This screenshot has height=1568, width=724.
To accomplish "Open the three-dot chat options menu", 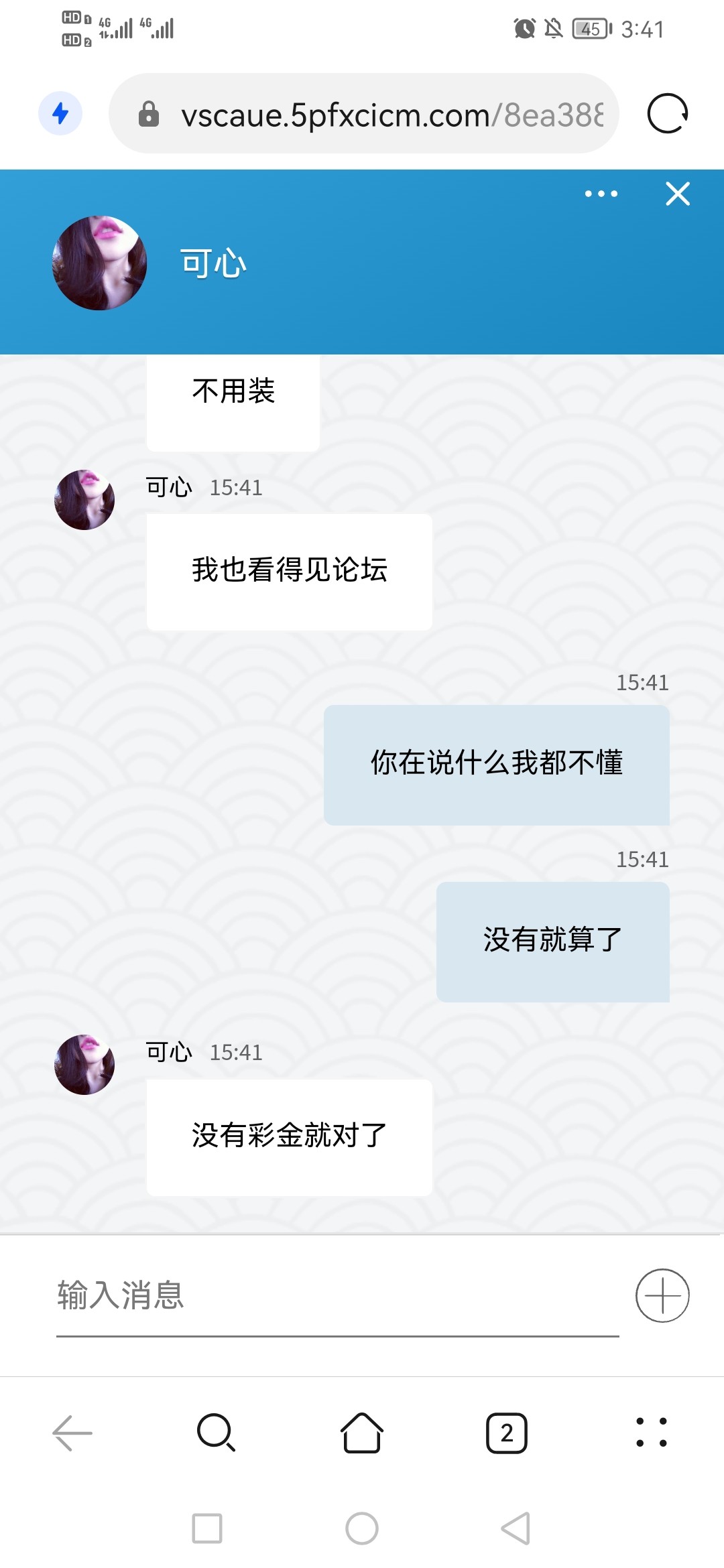I will pyautogui.click(x=601, y=194).
